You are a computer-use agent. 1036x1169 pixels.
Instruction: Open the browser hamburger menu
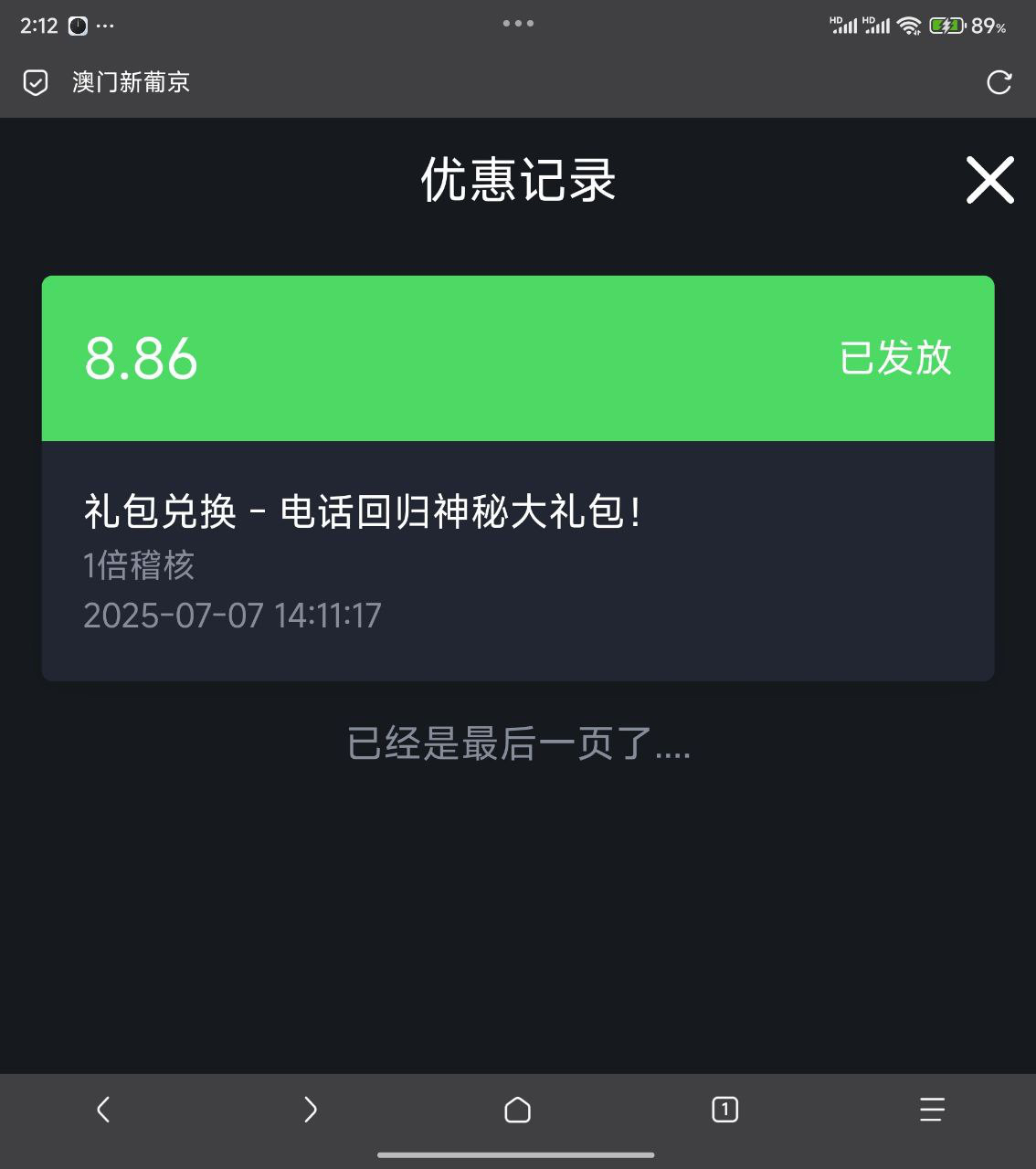pyautogui.click(x=932, y=1110)
